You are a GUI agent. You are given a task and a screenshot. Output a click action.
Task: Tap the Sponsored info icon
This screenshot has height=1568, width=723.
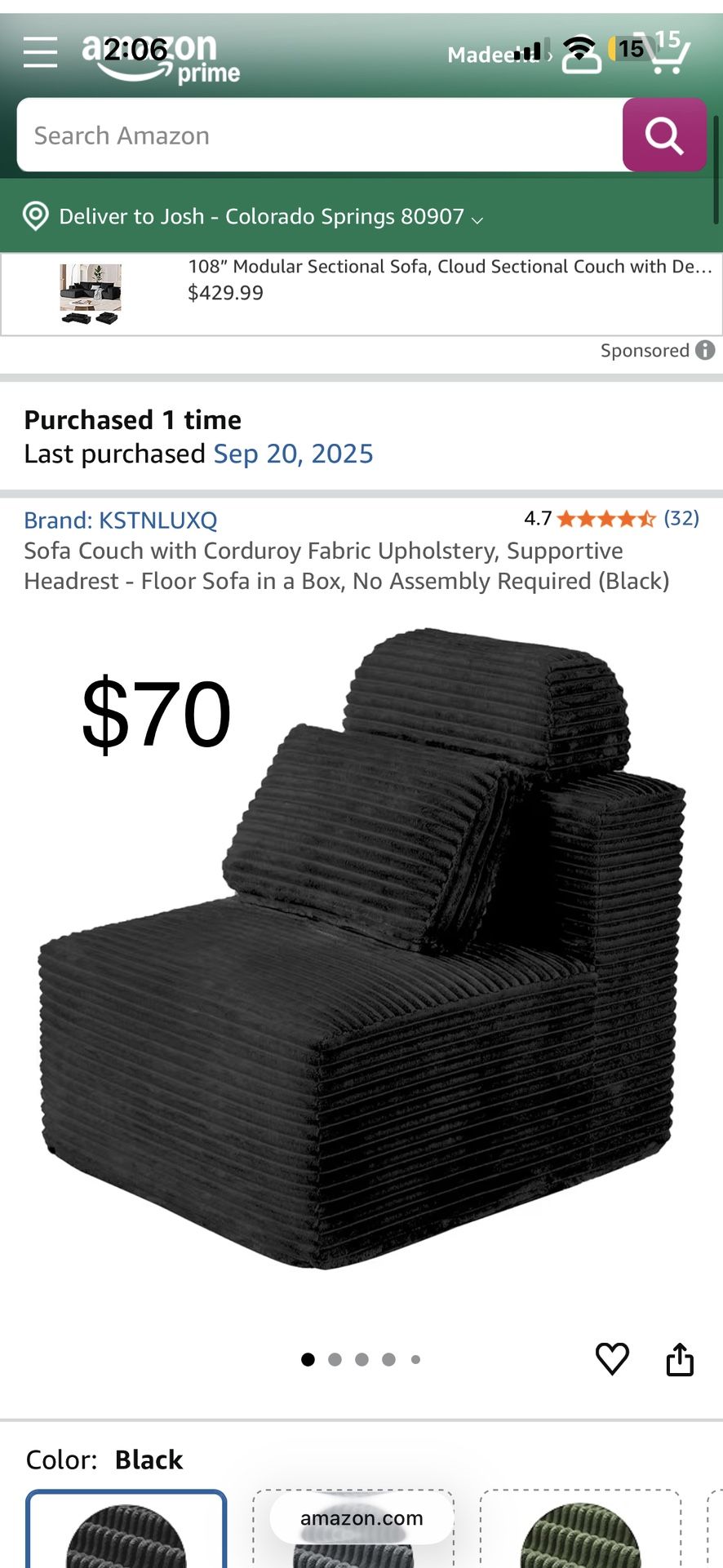(x=703, y=351)
